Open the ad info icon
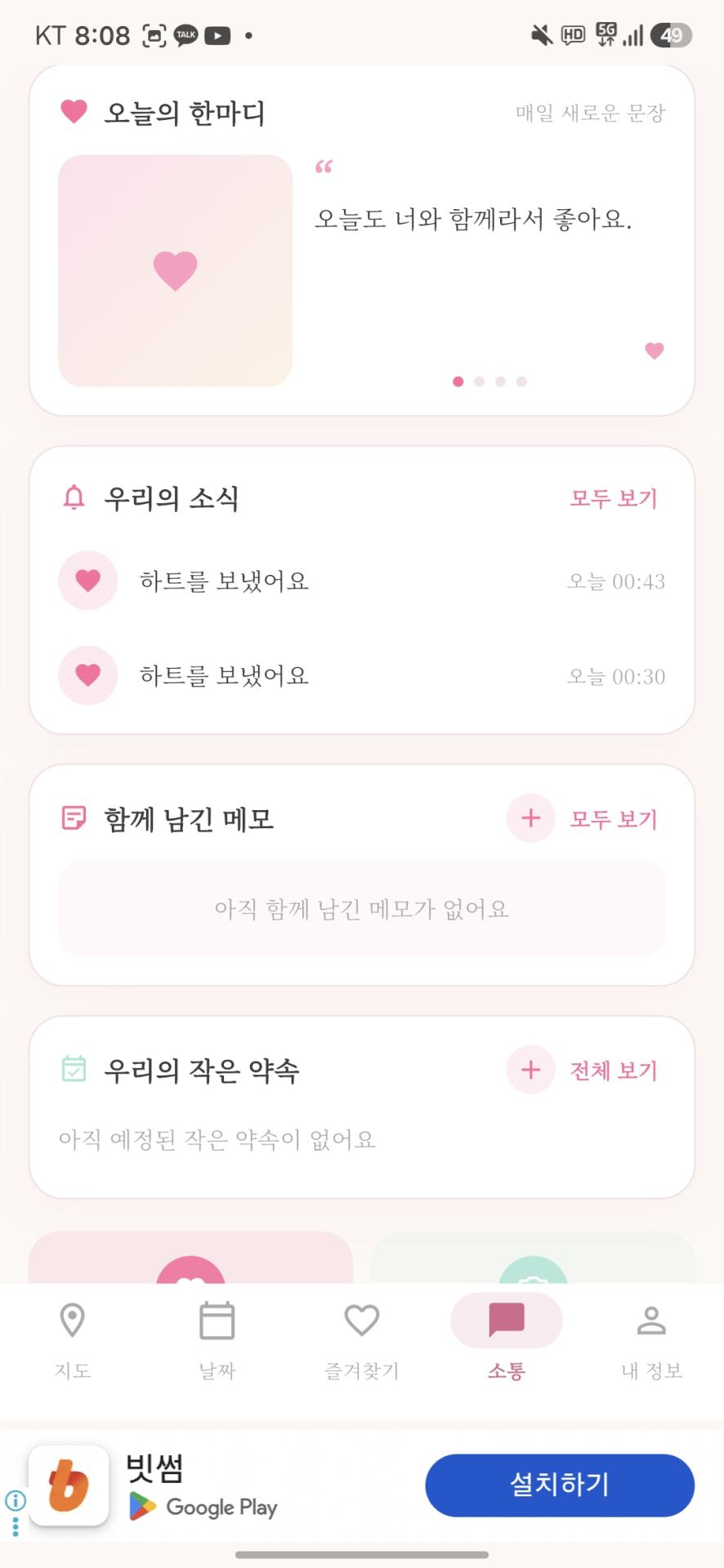Image resolution: width=724 pixels, height=1568 pixels. tap(16, 1499)
